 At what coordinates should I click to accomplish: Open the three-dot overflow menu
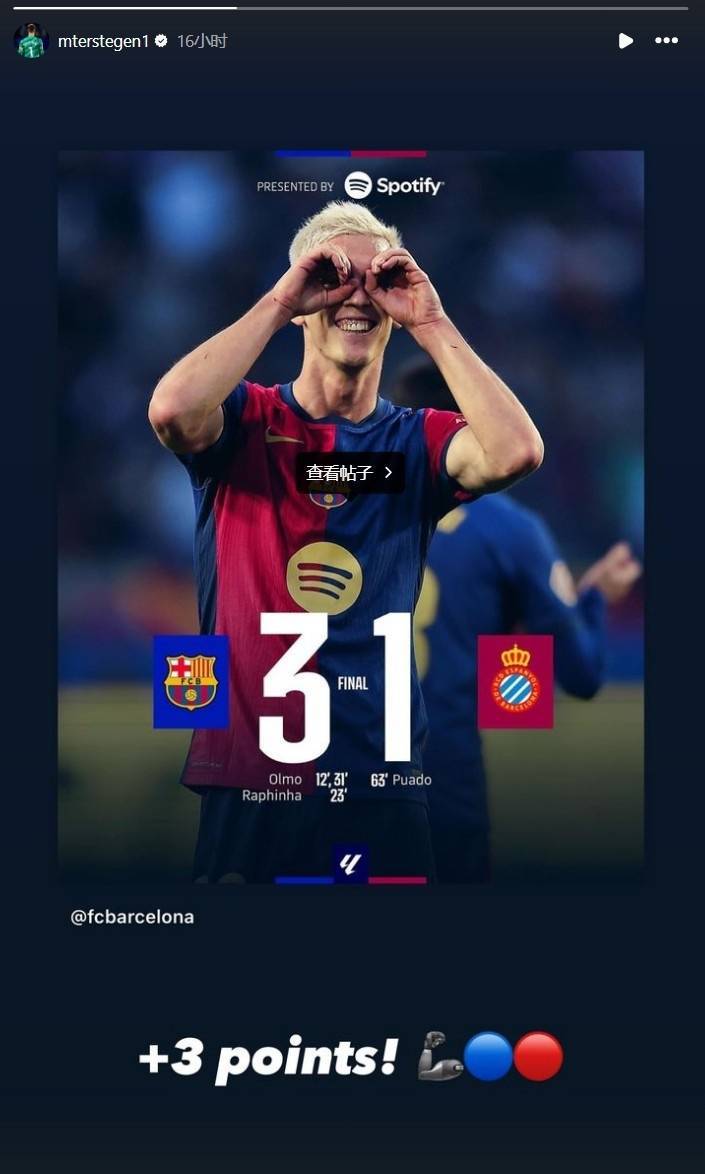[667, 41]
